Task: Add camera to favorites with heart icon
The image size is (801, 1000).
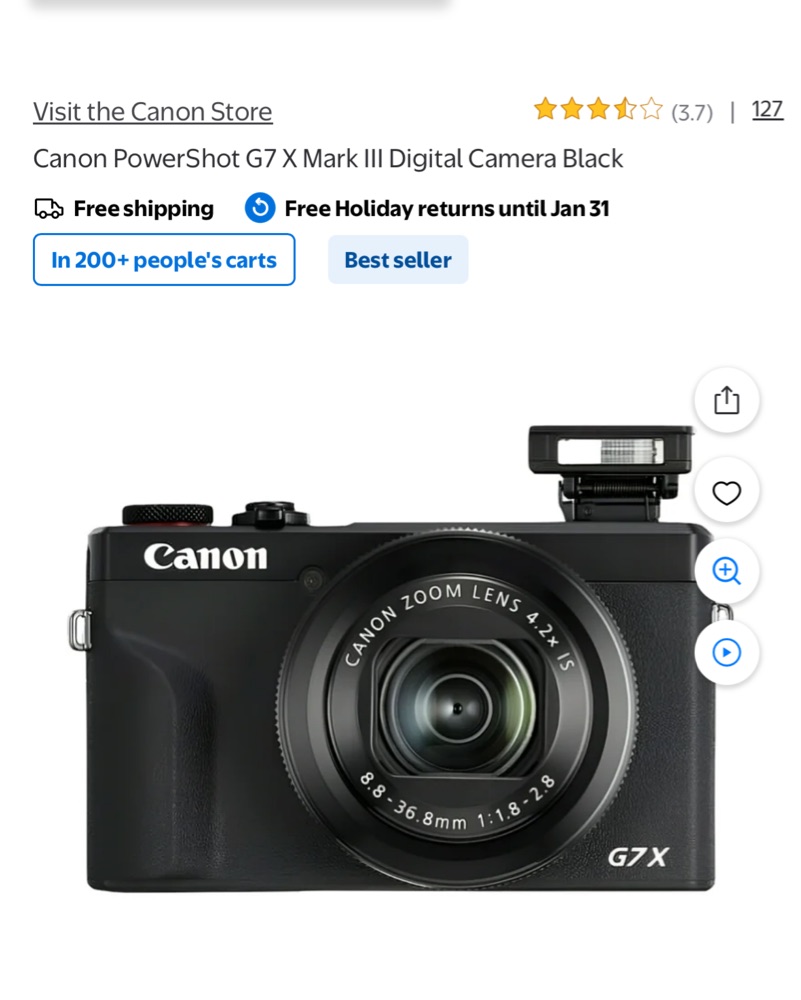Action: coord(727,492)
